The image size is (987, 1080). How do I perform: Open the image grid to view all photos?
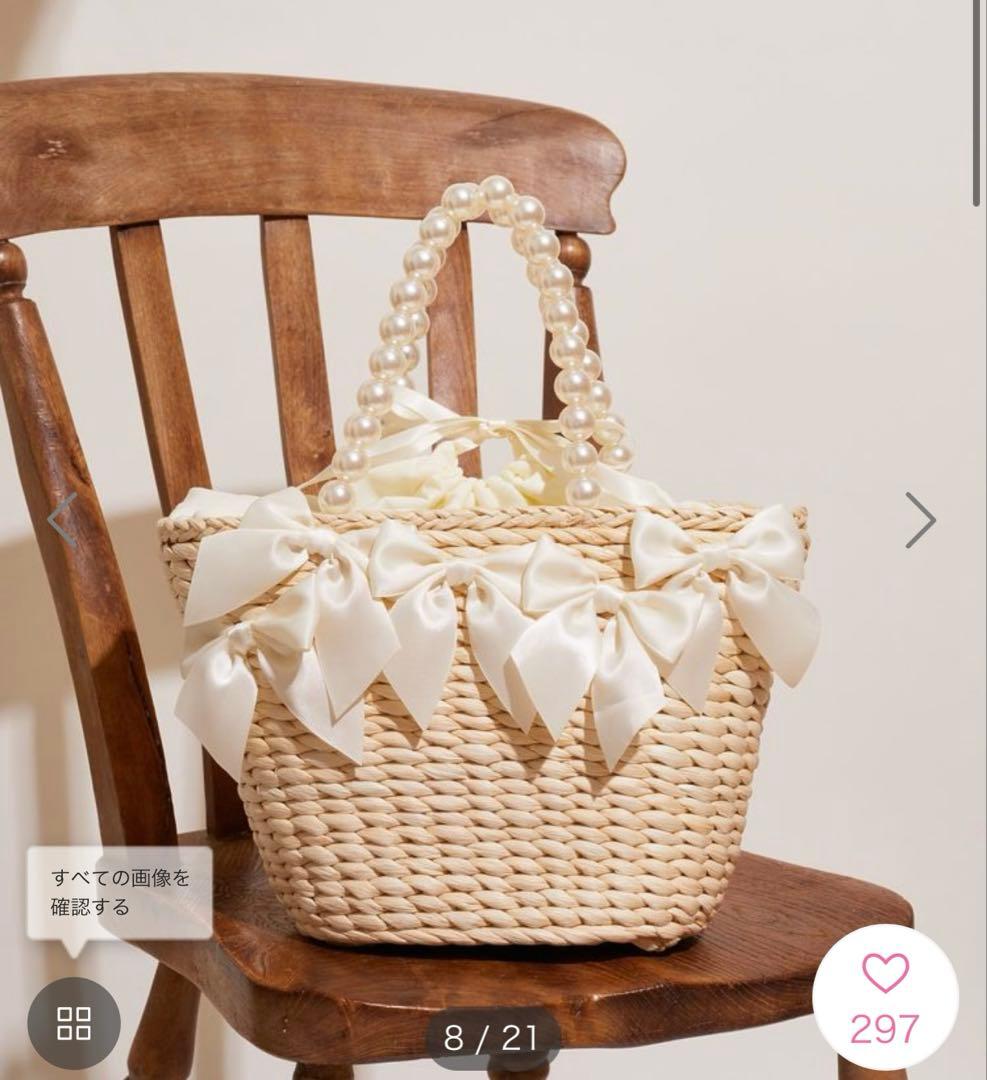coord(74,1022)
